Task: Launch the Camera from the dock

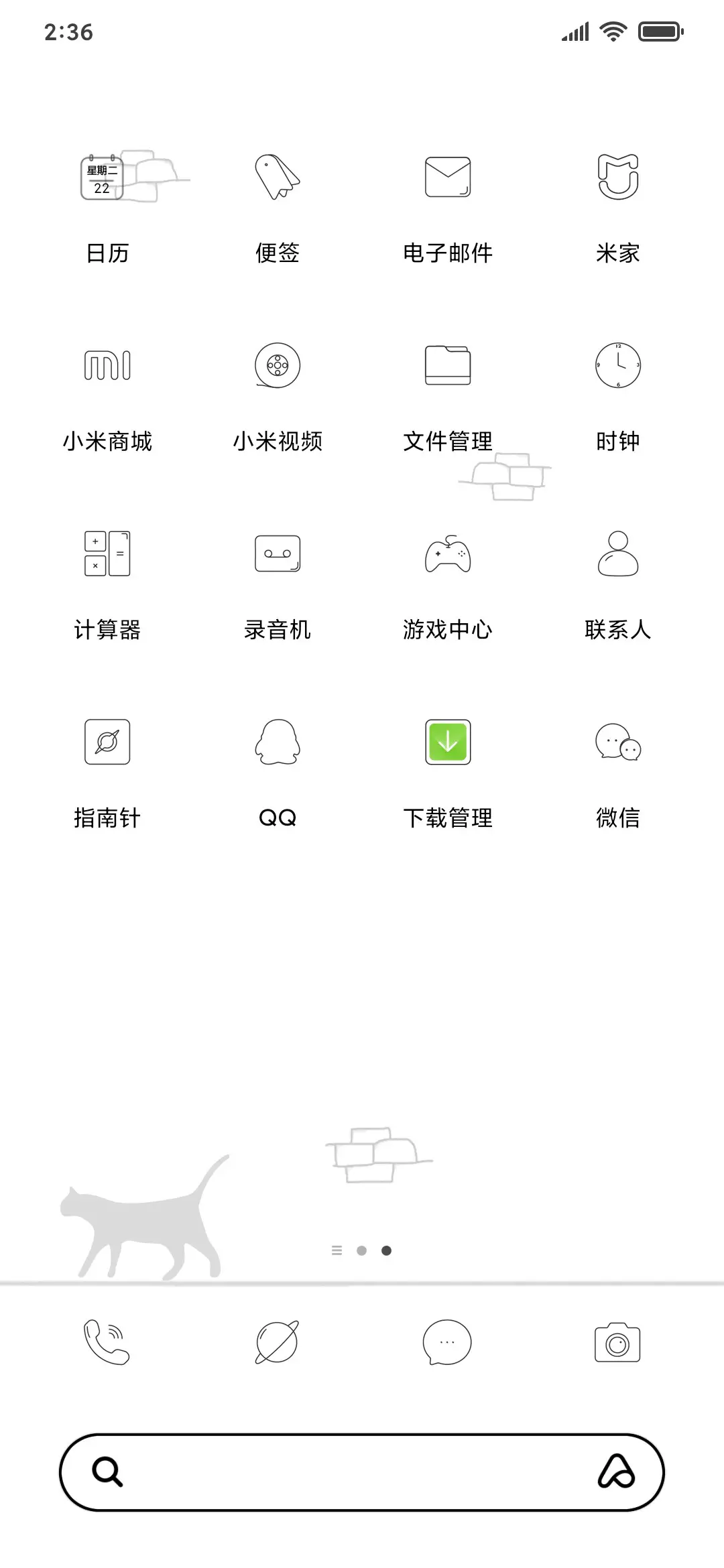Action: 617,1343
